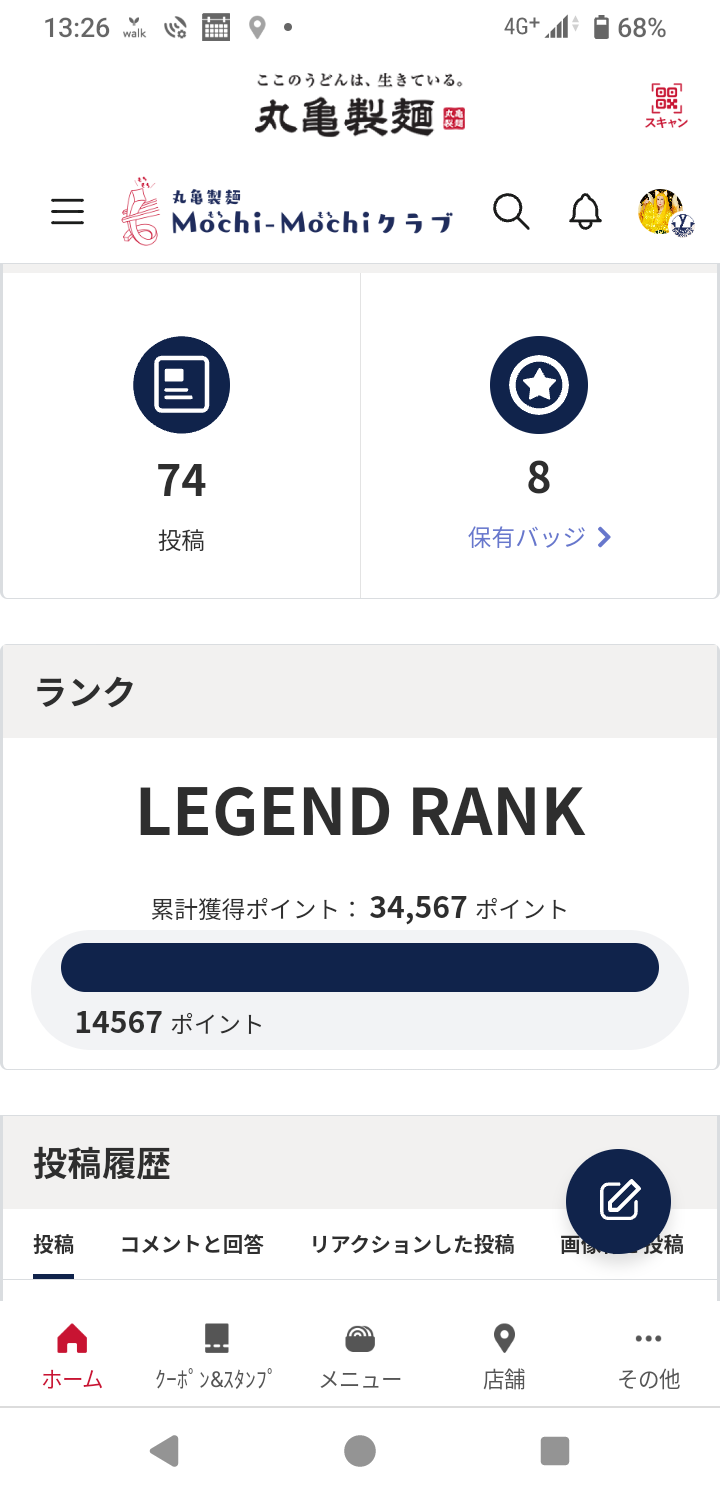Open the その他 tab
Image resolution: width=720 pixels, height=1496 pixels.
[648, 1357]
